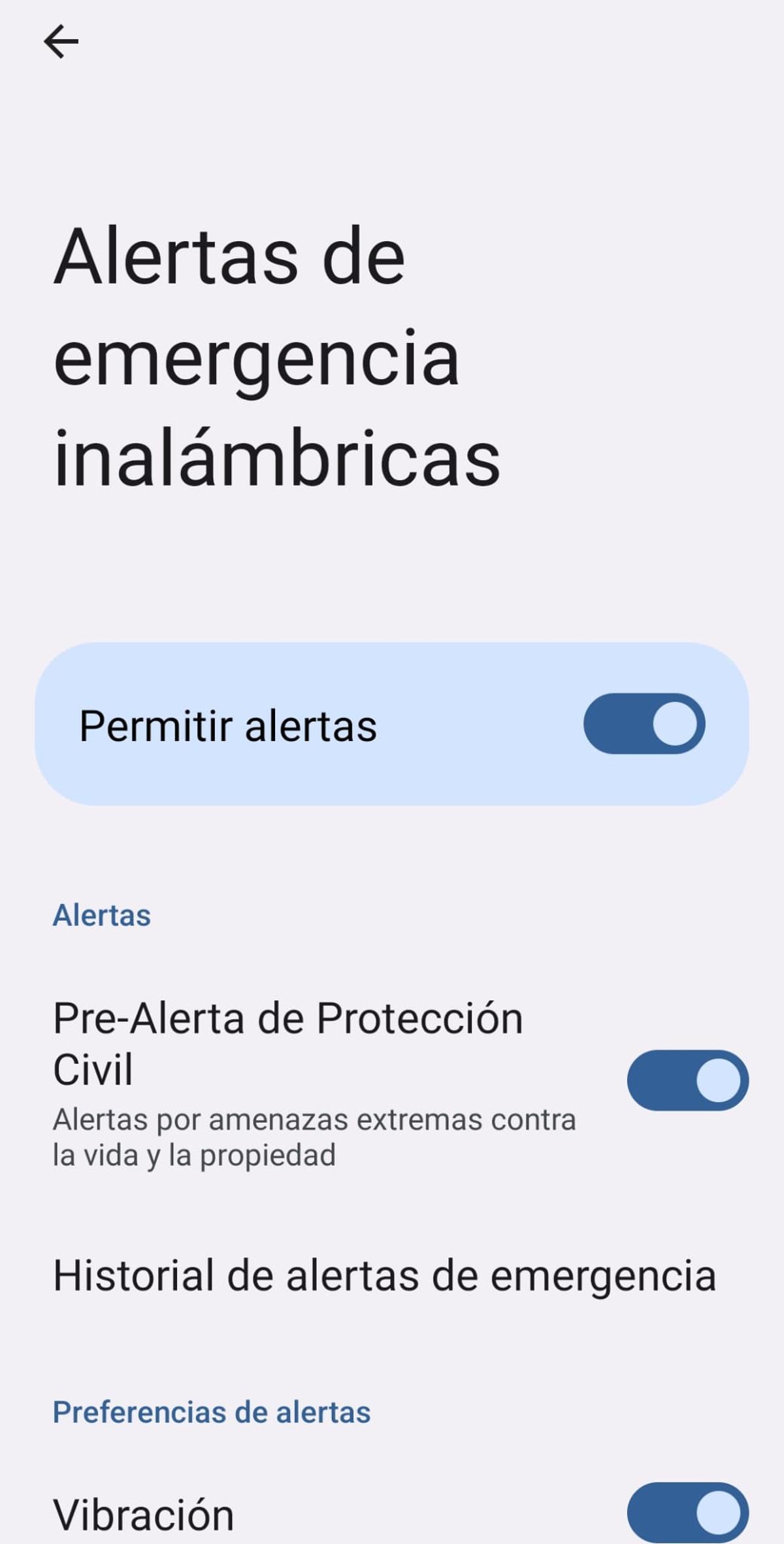Tap the Permitir alertas text label
Viewport: 784px width, 1544px height.
coord(228,724)
